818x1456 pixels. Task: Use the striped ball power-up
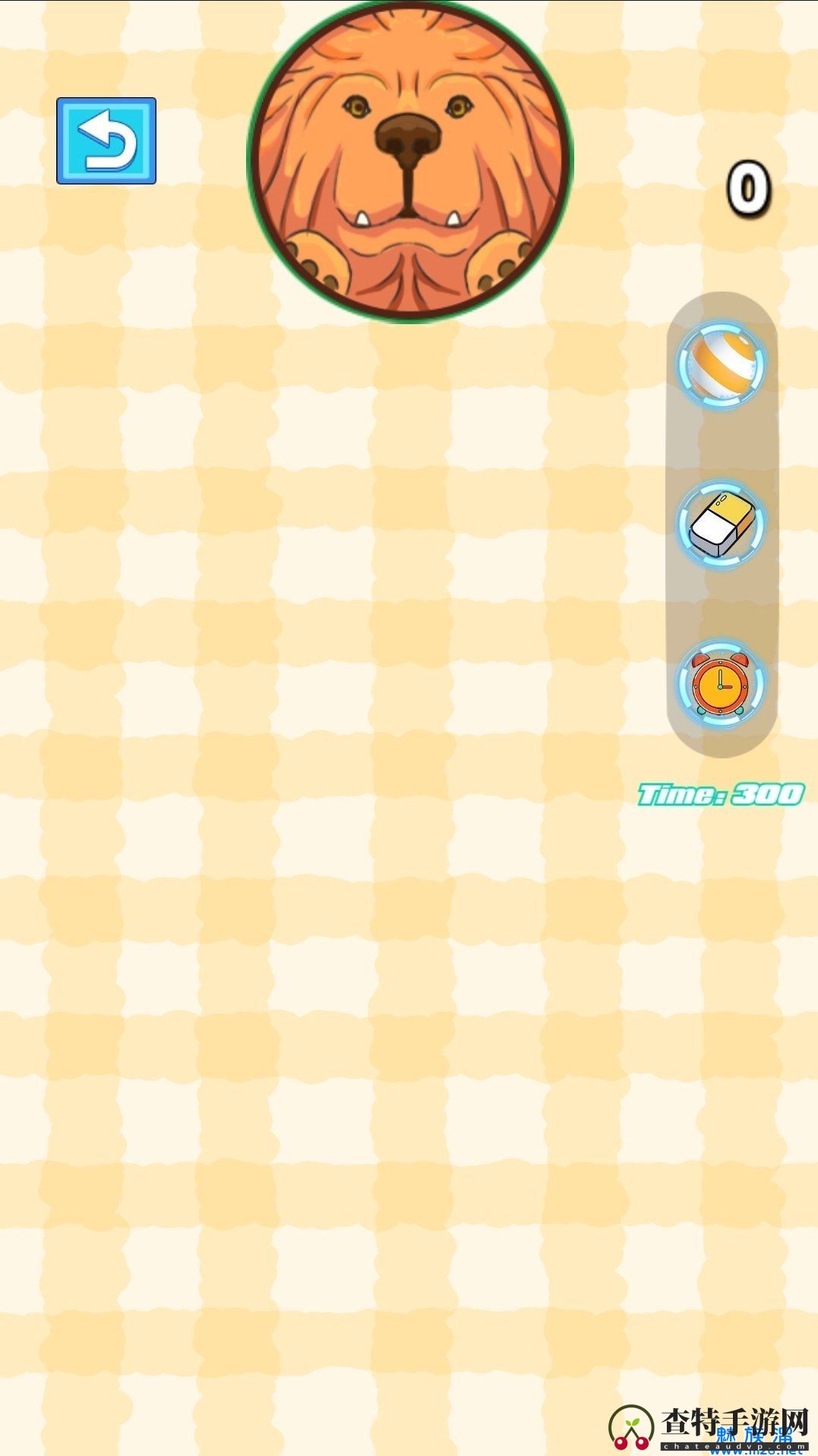pyautogui.click(x=720, y=366)
